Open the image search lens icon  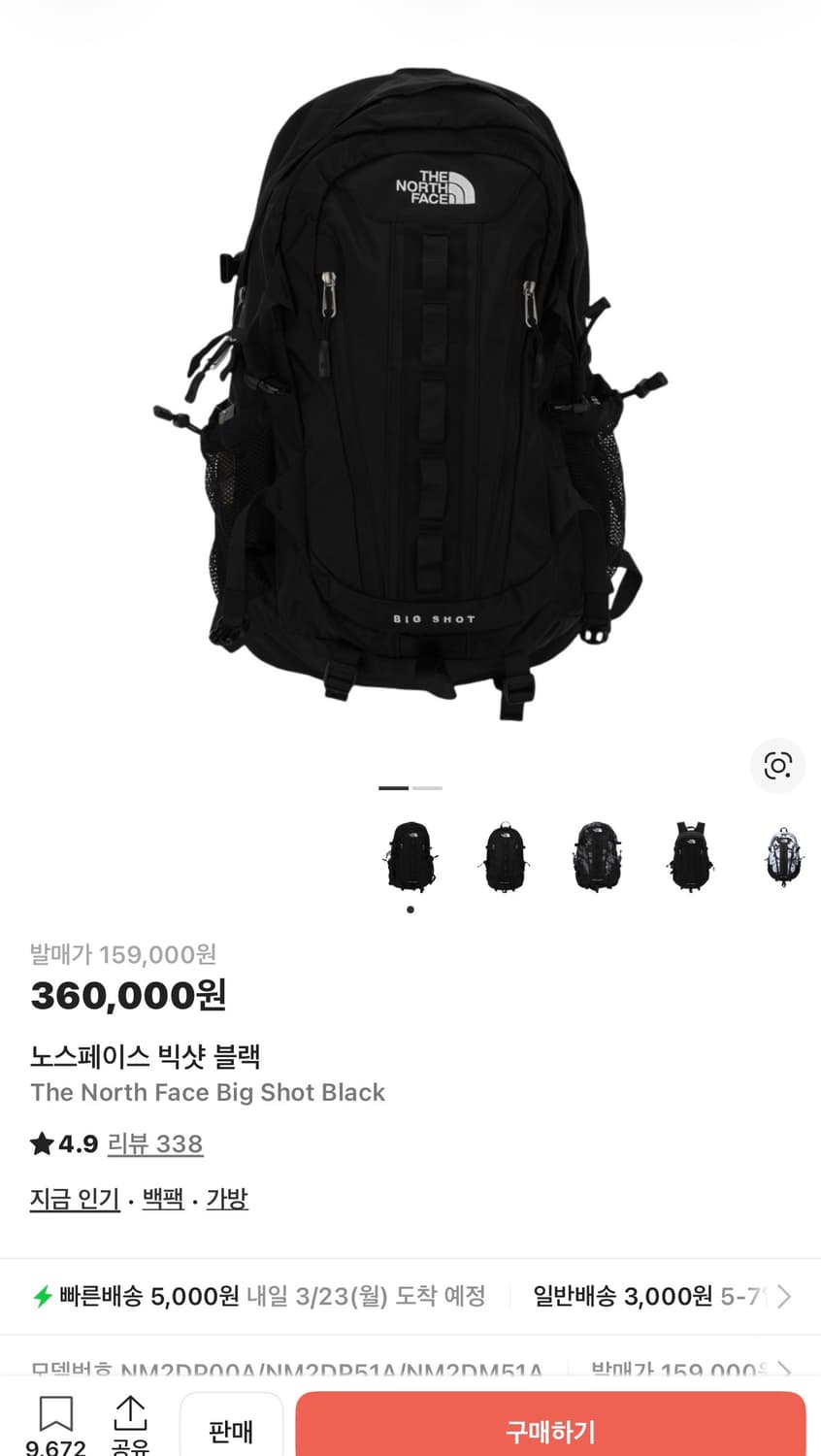pyautogui.click(x=777, y=766)
